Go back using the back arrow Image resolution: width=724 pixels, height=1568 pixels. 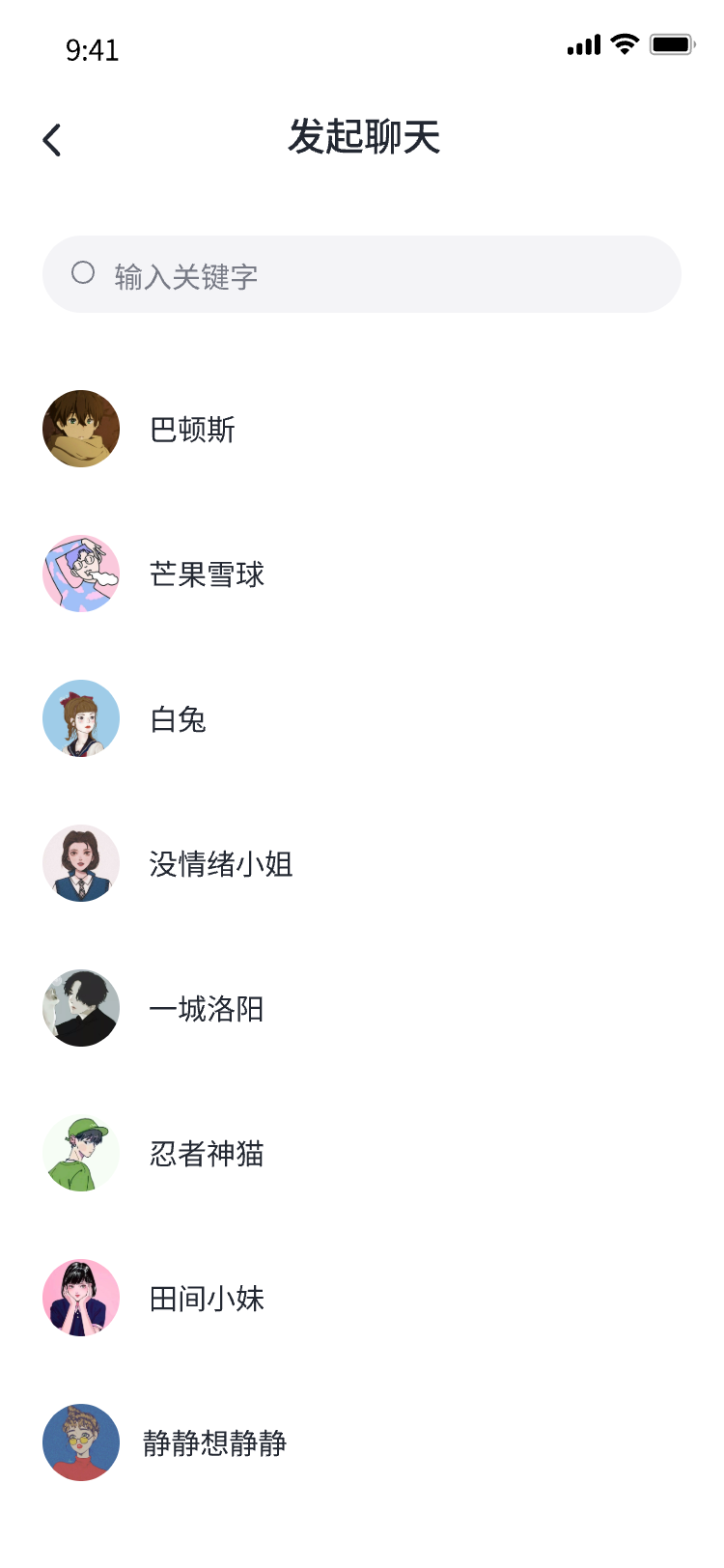point(52,140)
